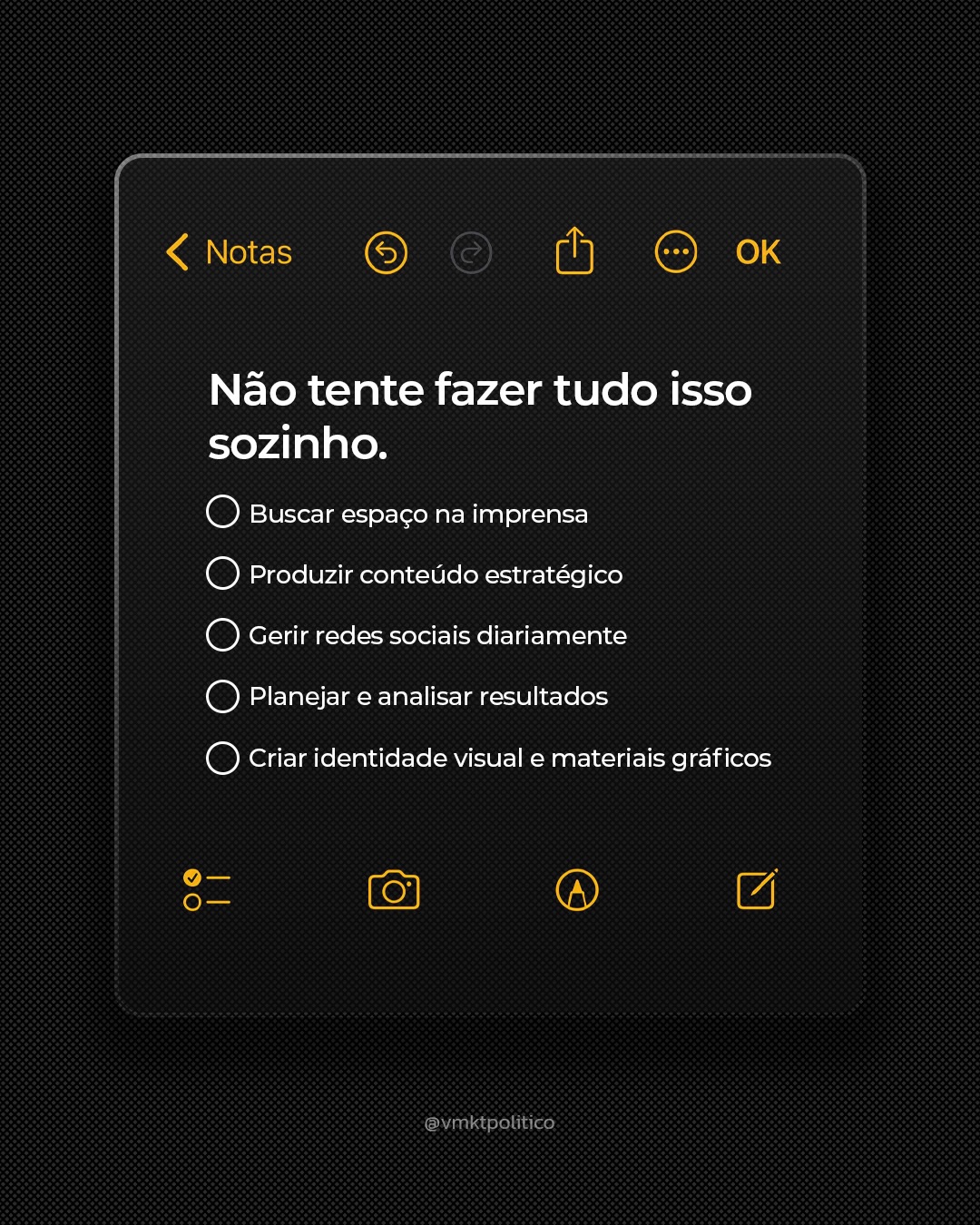Check off 'Buscar espaço na imprensa'
The height and width of the screenshot is (1225, 980).
[221, 512]
